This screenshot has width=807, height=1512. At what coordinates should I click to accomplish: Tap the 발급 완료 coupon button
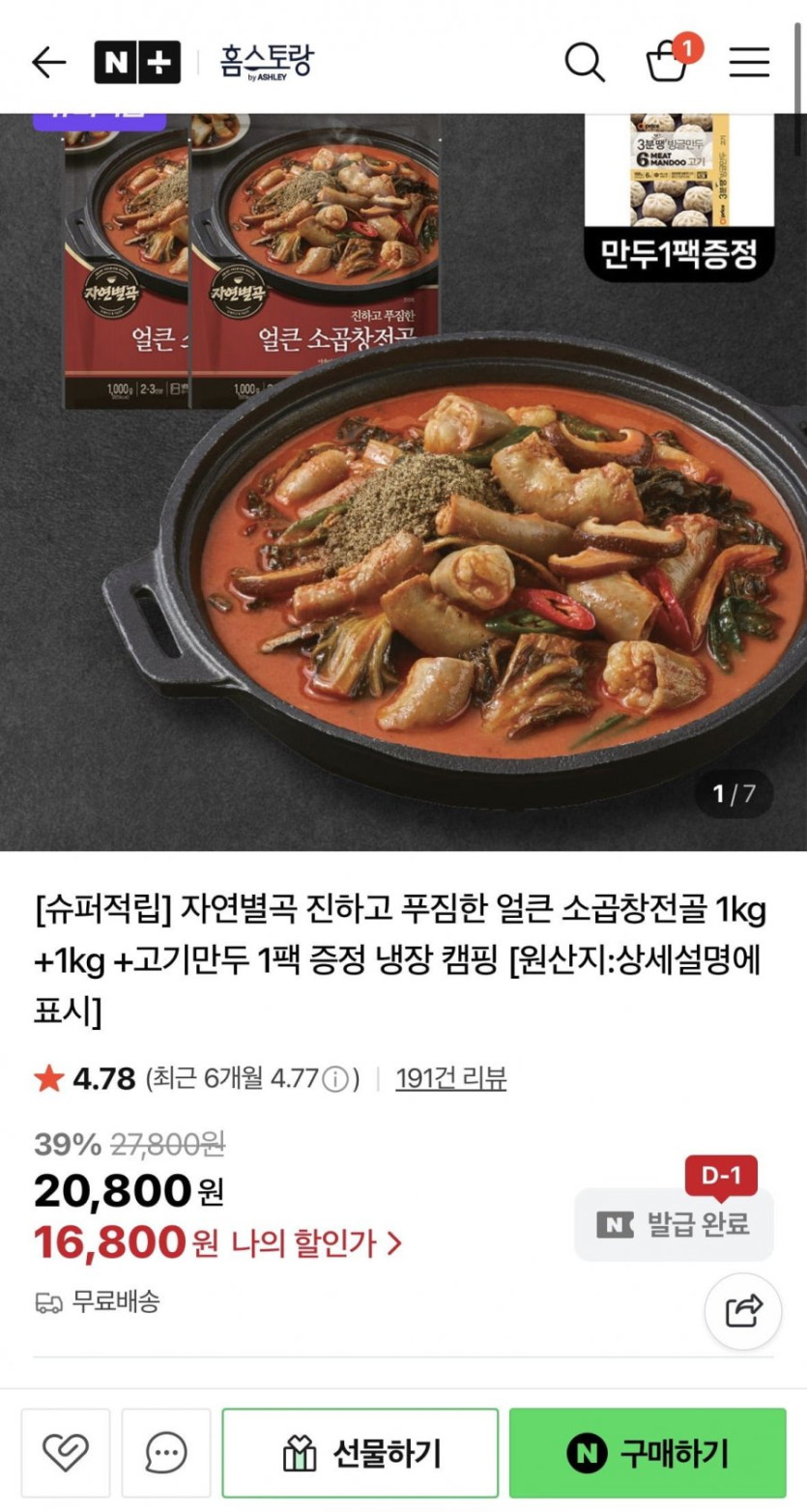click(674, 1224)
